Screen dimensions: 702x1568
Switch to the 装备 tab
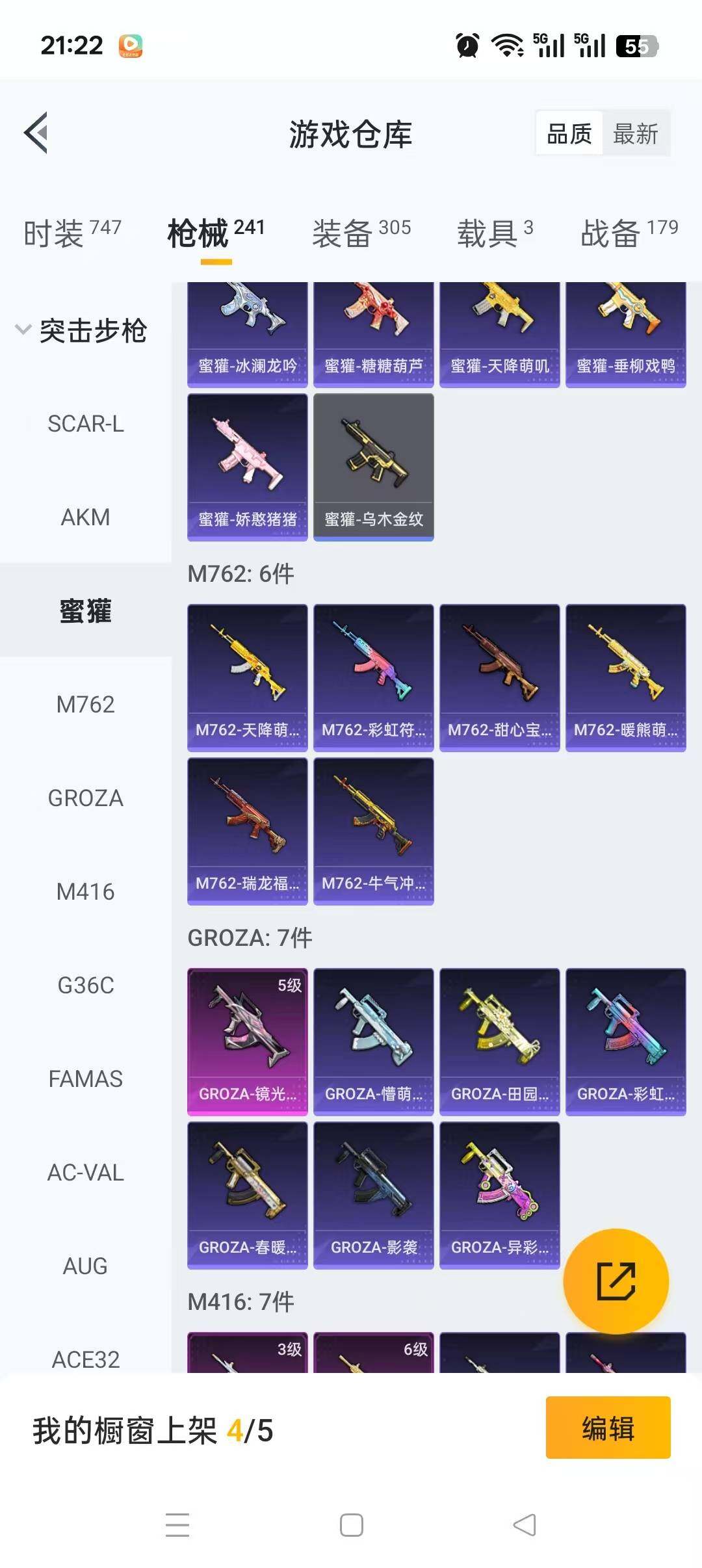coord(361,233)
